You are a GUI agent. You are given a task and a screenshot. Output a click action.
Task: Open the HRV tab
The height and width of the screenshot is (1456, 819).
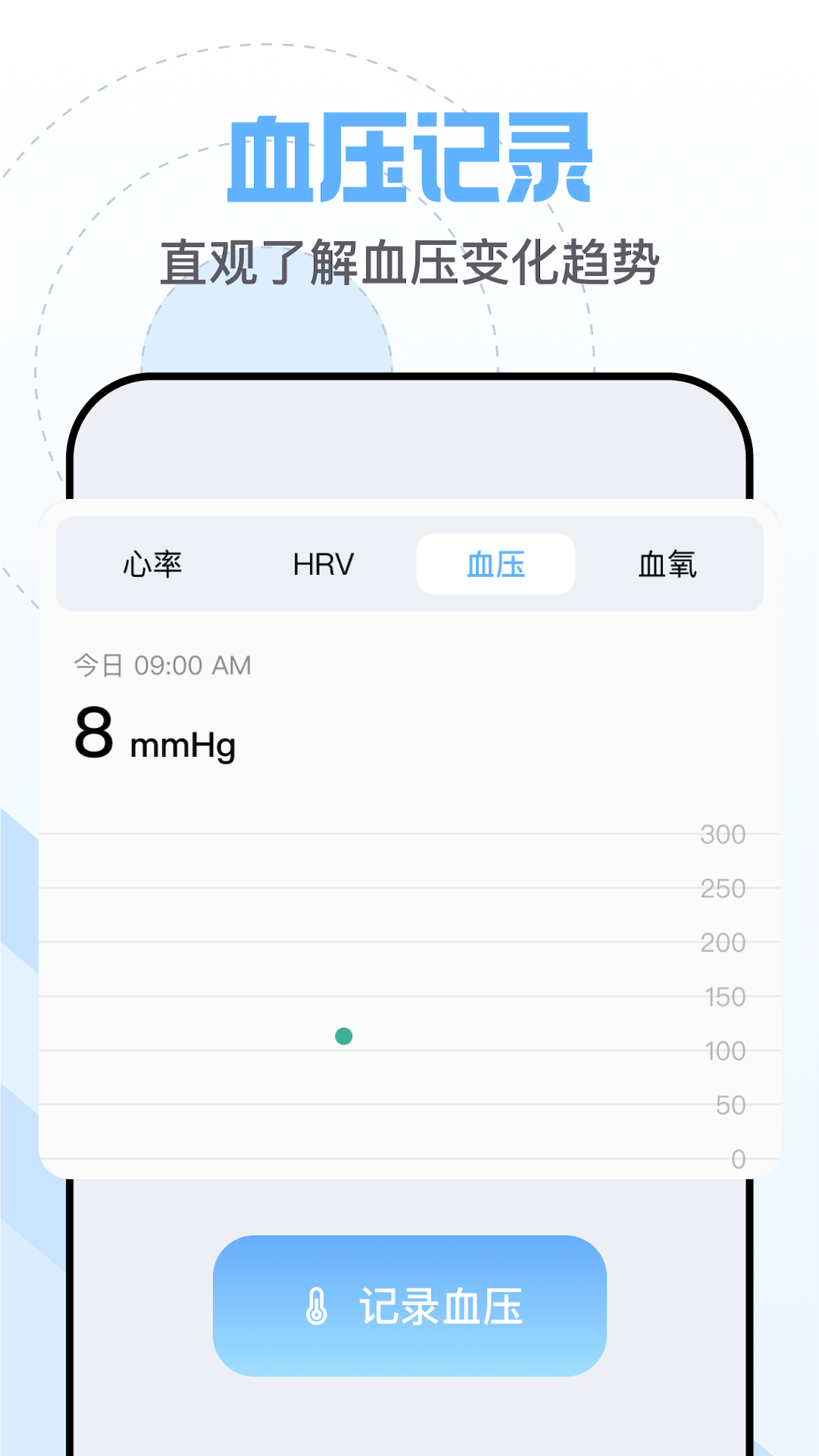coord(324,563)
